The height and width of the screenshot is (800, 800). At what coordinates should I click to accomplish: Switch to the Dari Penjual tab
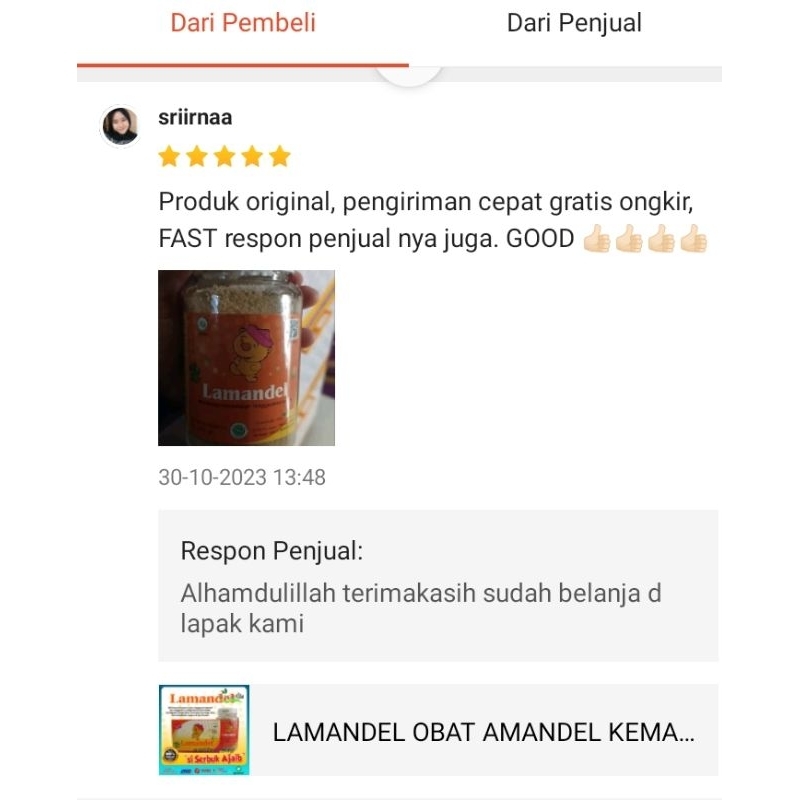pos(573,23)
